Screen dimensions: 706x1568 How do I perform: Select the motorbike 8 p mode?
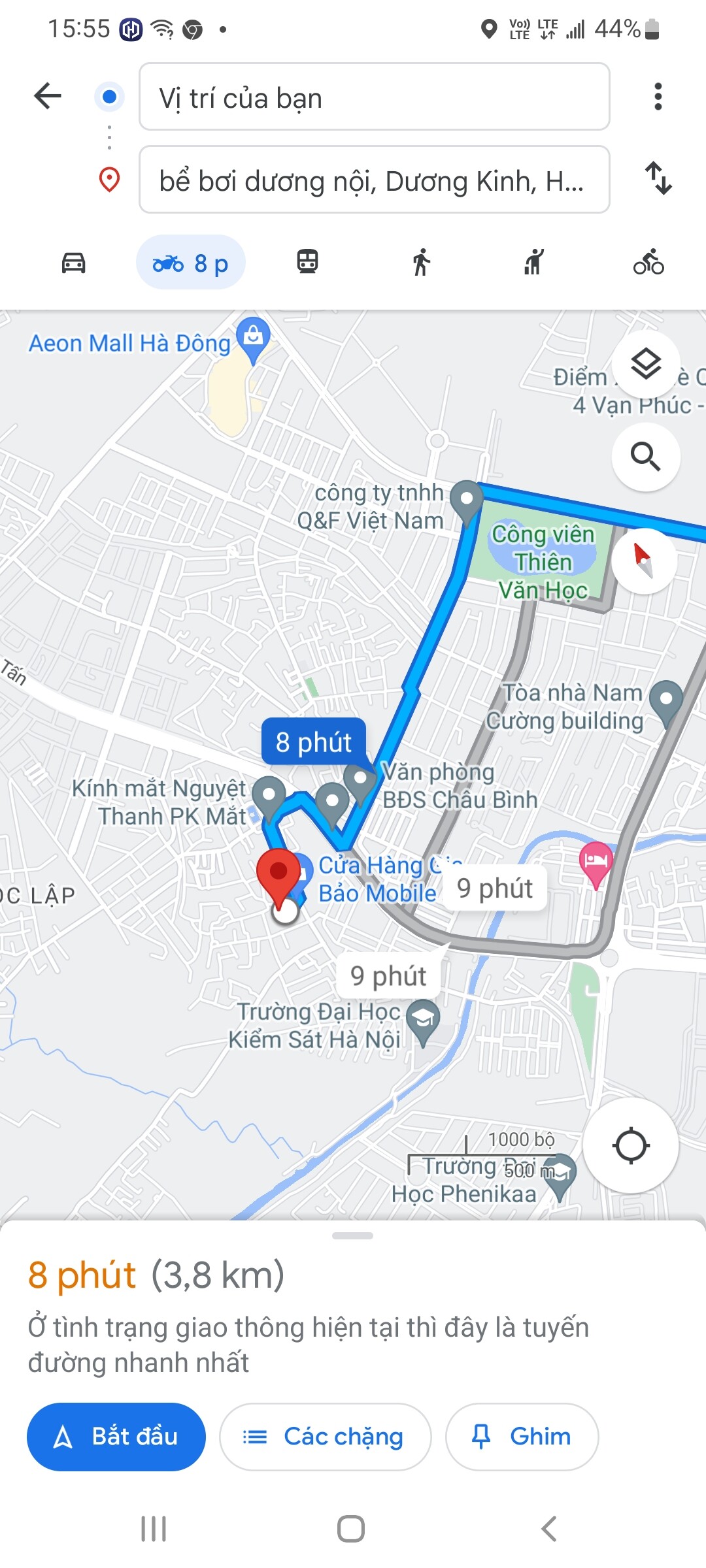(x=190, y=263)
